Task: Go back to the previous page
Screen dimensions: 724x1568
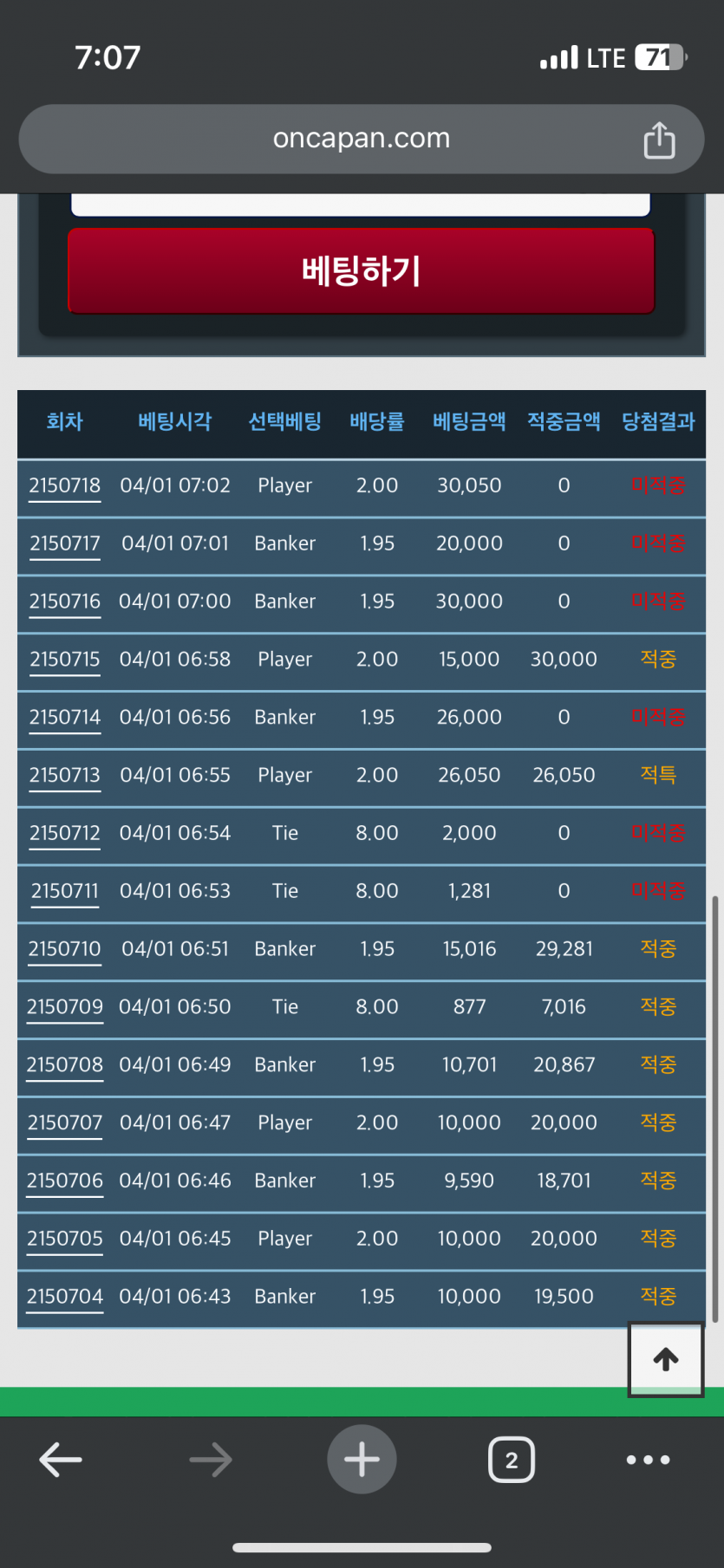Action: pyautogui.click(x=61, y=1460)
